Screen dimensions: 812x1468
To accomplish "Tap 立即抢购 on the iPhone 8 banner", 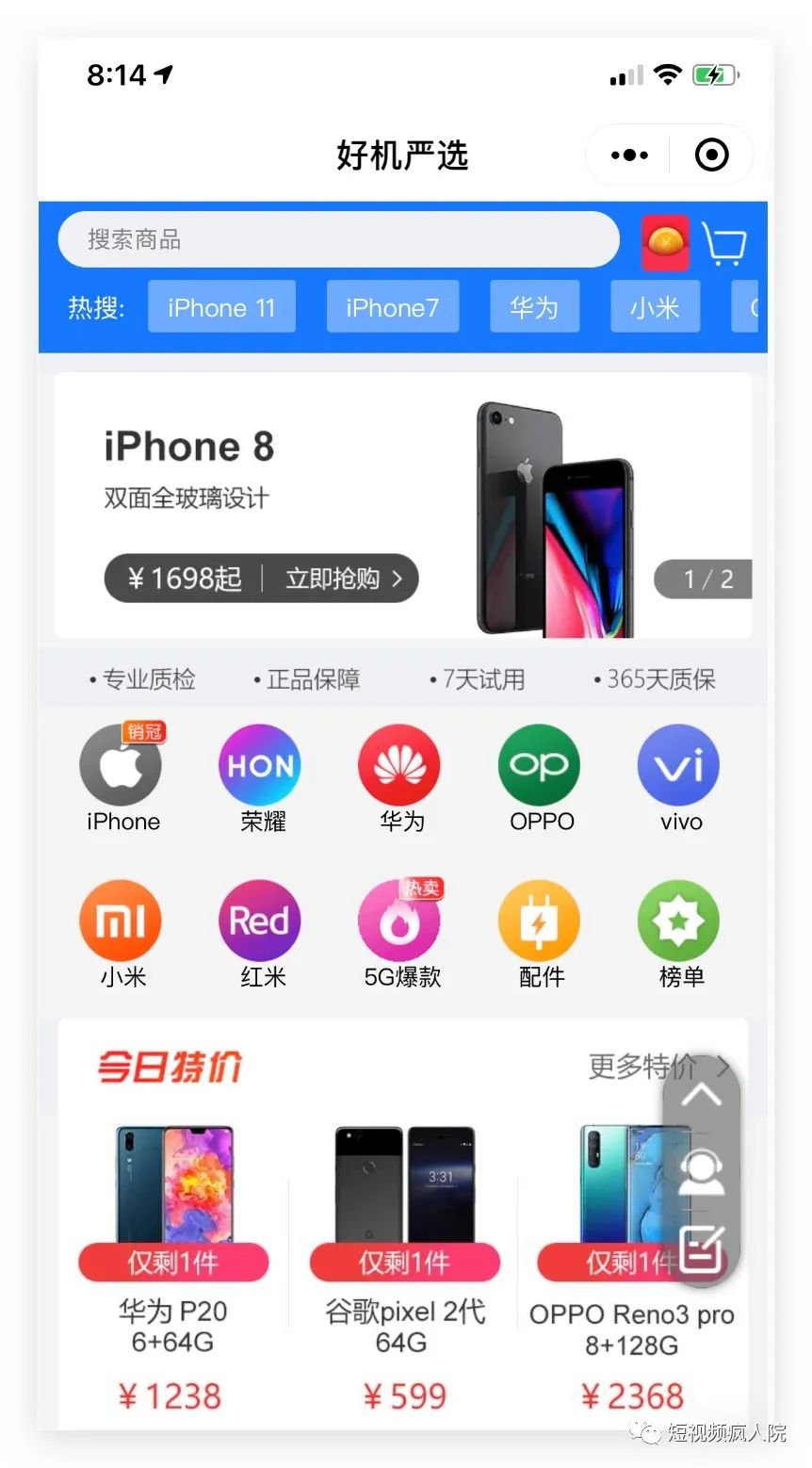I will [343, 578].
